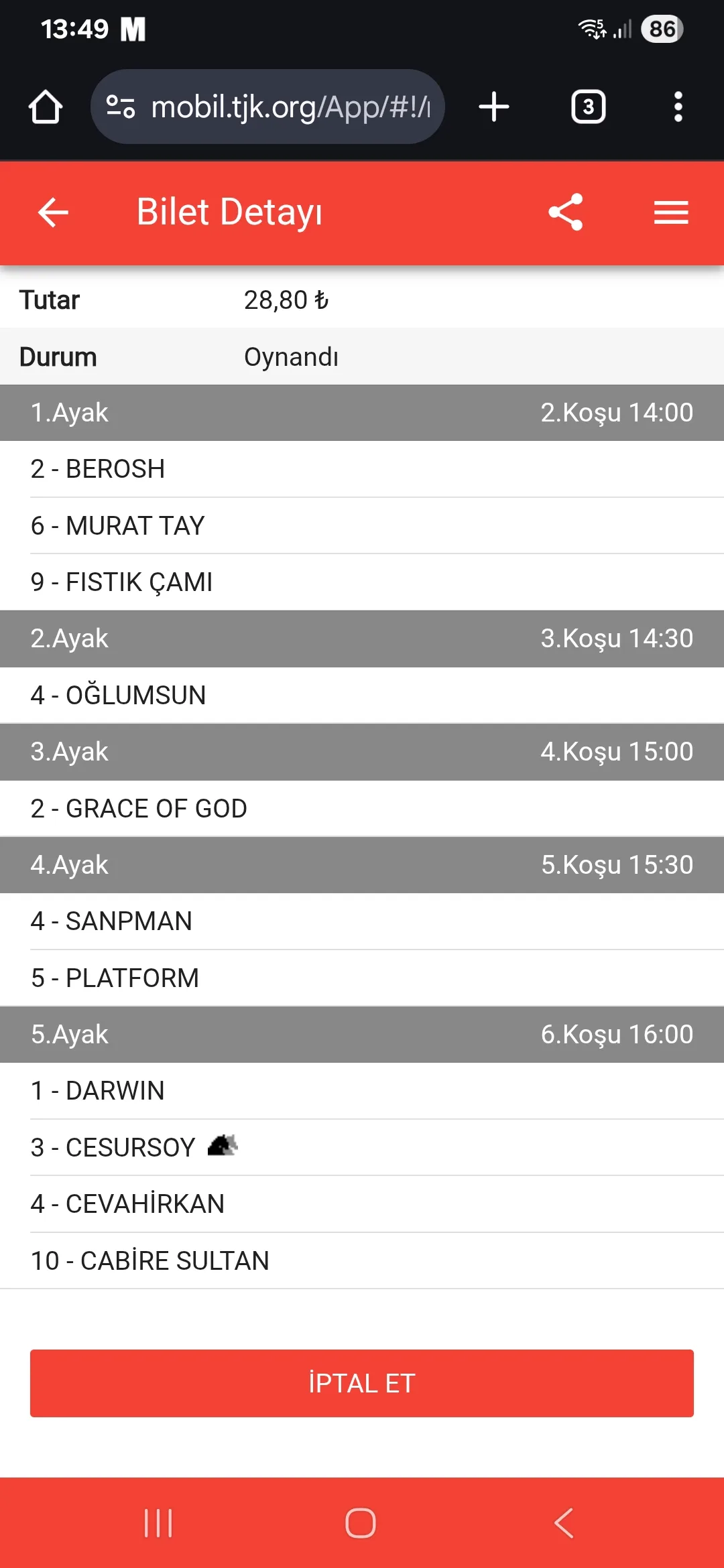724x1568 pixels.
Task: Go to the system home screen
Action: [361, 1523]
